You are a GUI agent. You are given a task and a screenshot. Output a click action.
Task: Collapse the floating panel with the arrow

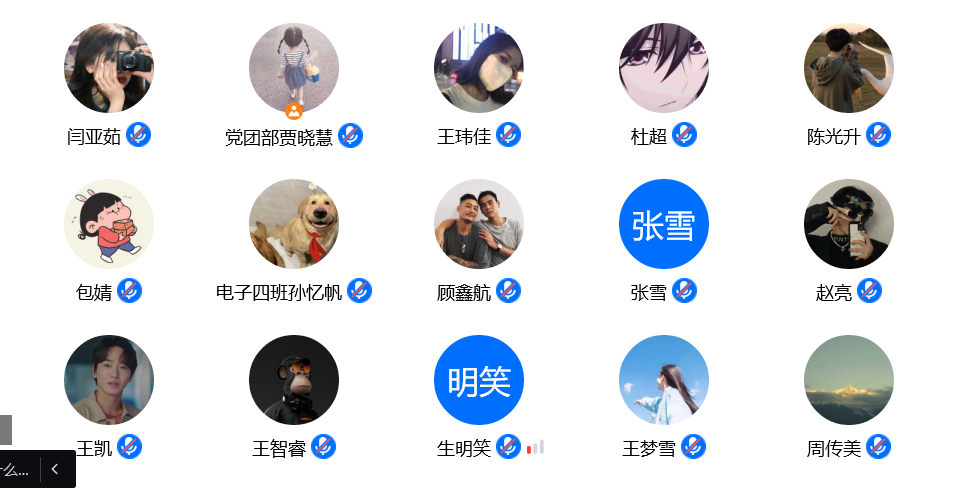[x=56, y=468]
